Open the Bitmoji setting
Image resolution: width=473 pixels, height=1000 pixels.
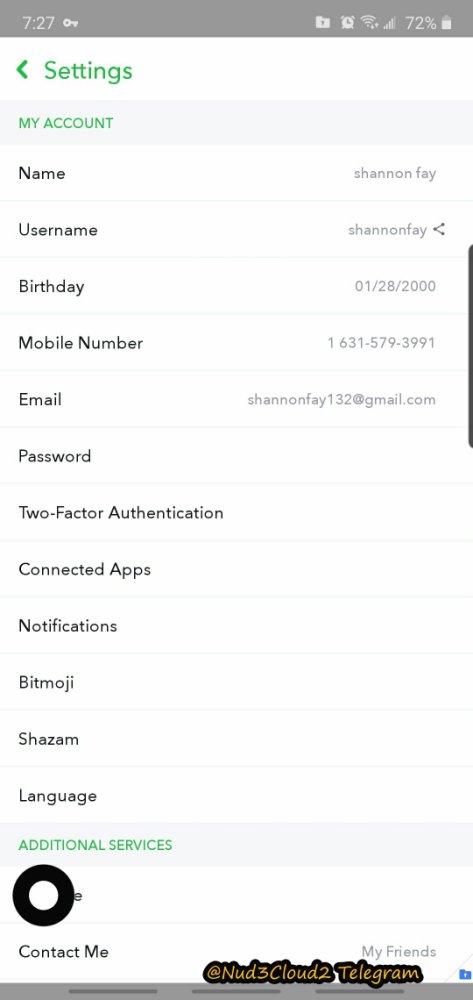(236, 682)
